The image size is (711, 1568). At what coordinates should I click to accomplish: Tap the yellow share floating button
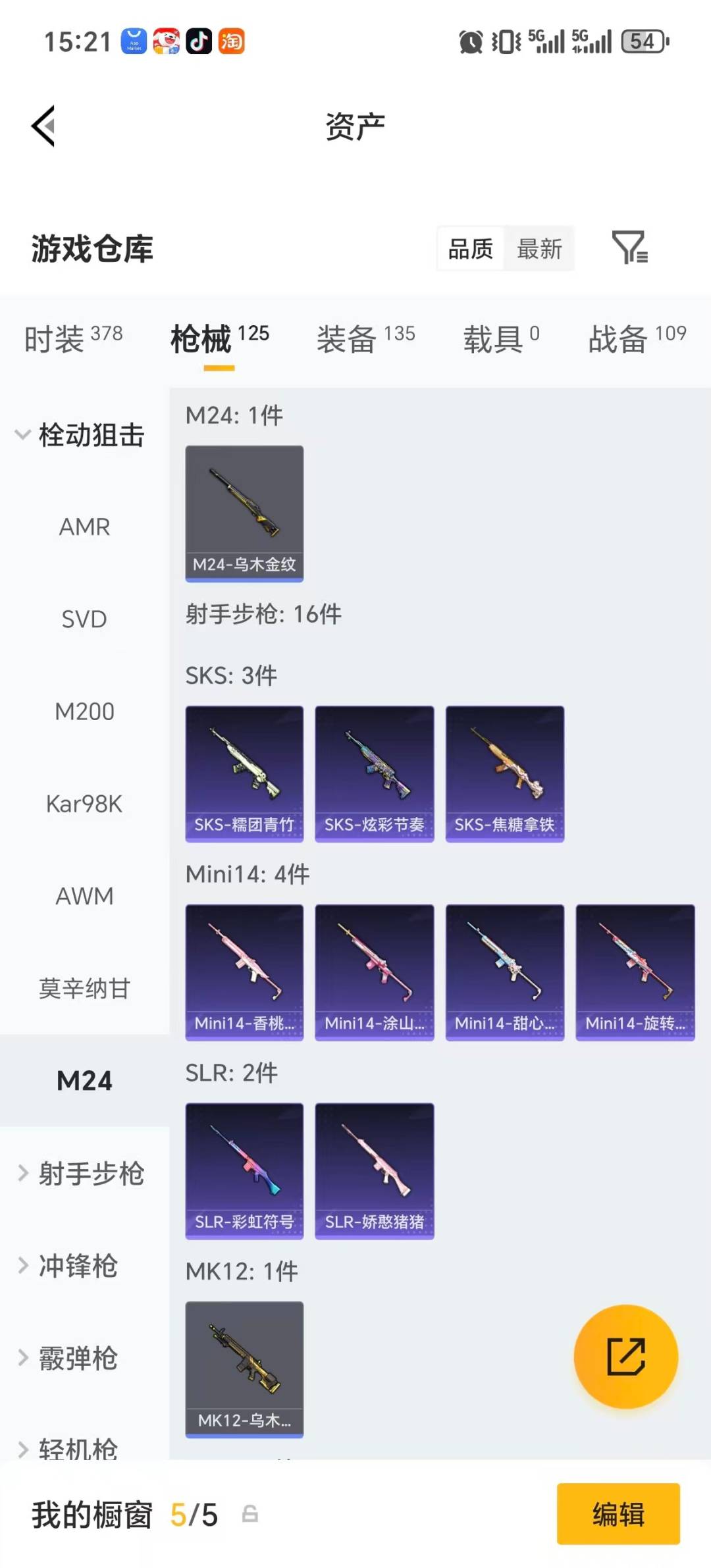click(x=626, y=1357)
